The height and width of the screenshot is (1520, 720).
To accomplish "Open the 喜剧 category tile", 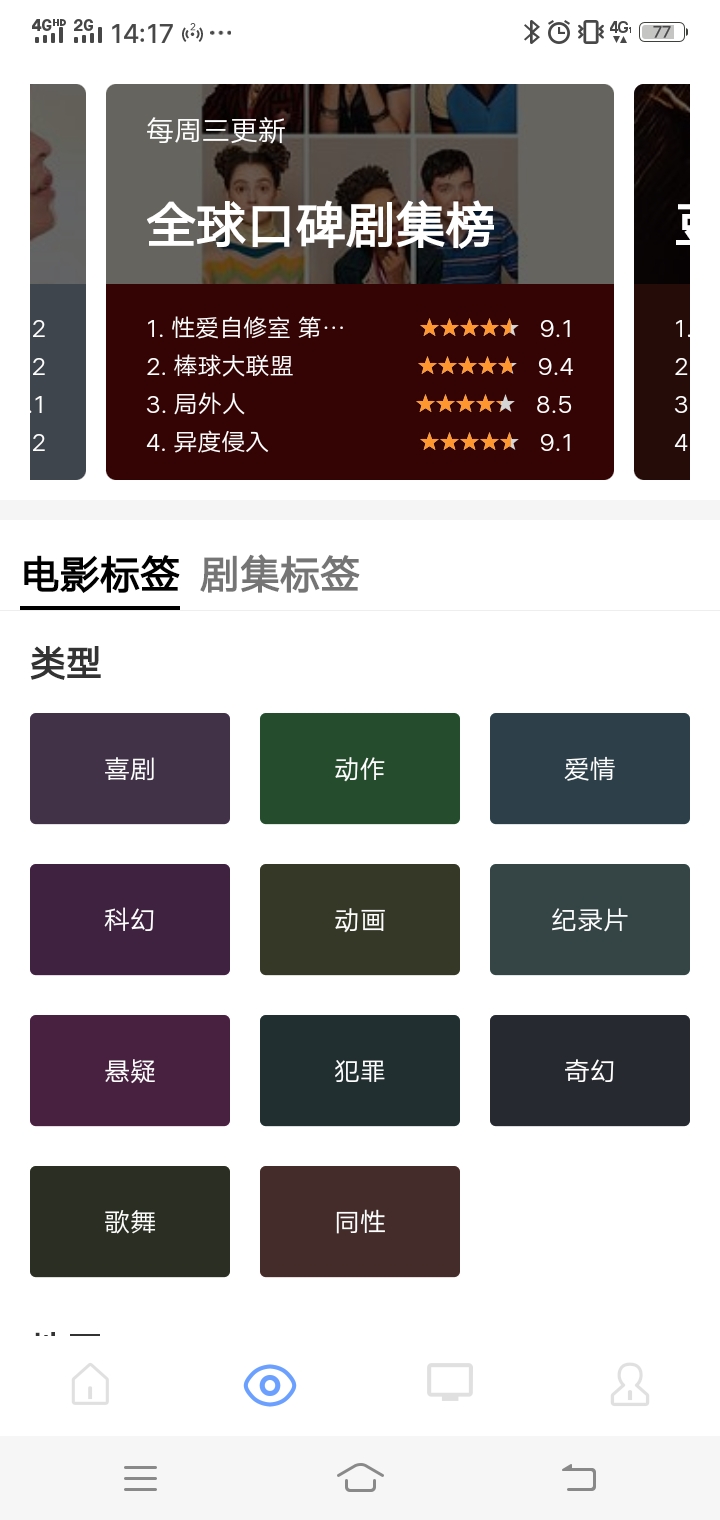I will tap(130, 768).
